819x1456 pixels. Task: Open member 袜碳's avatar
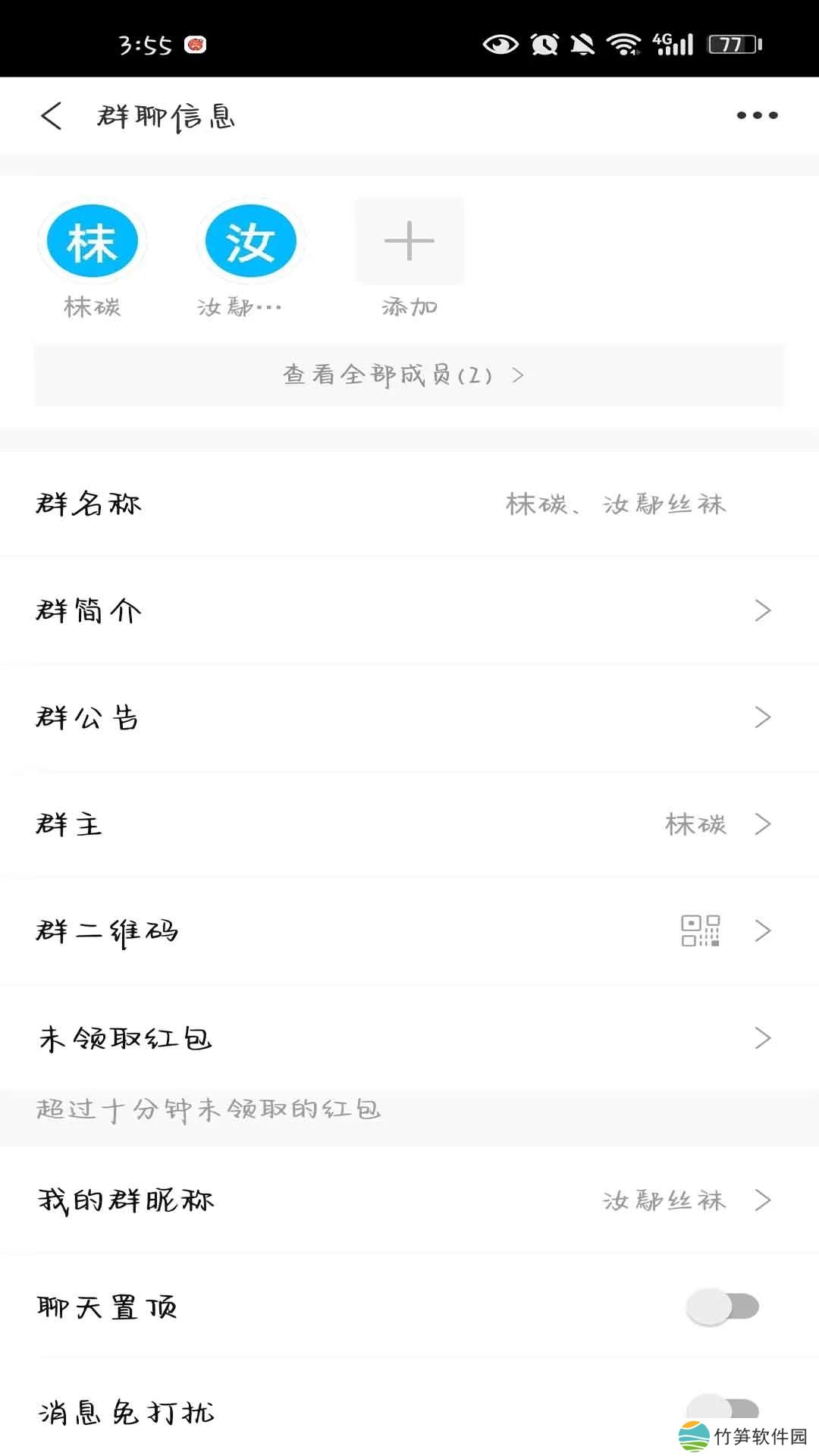point(92,242)
